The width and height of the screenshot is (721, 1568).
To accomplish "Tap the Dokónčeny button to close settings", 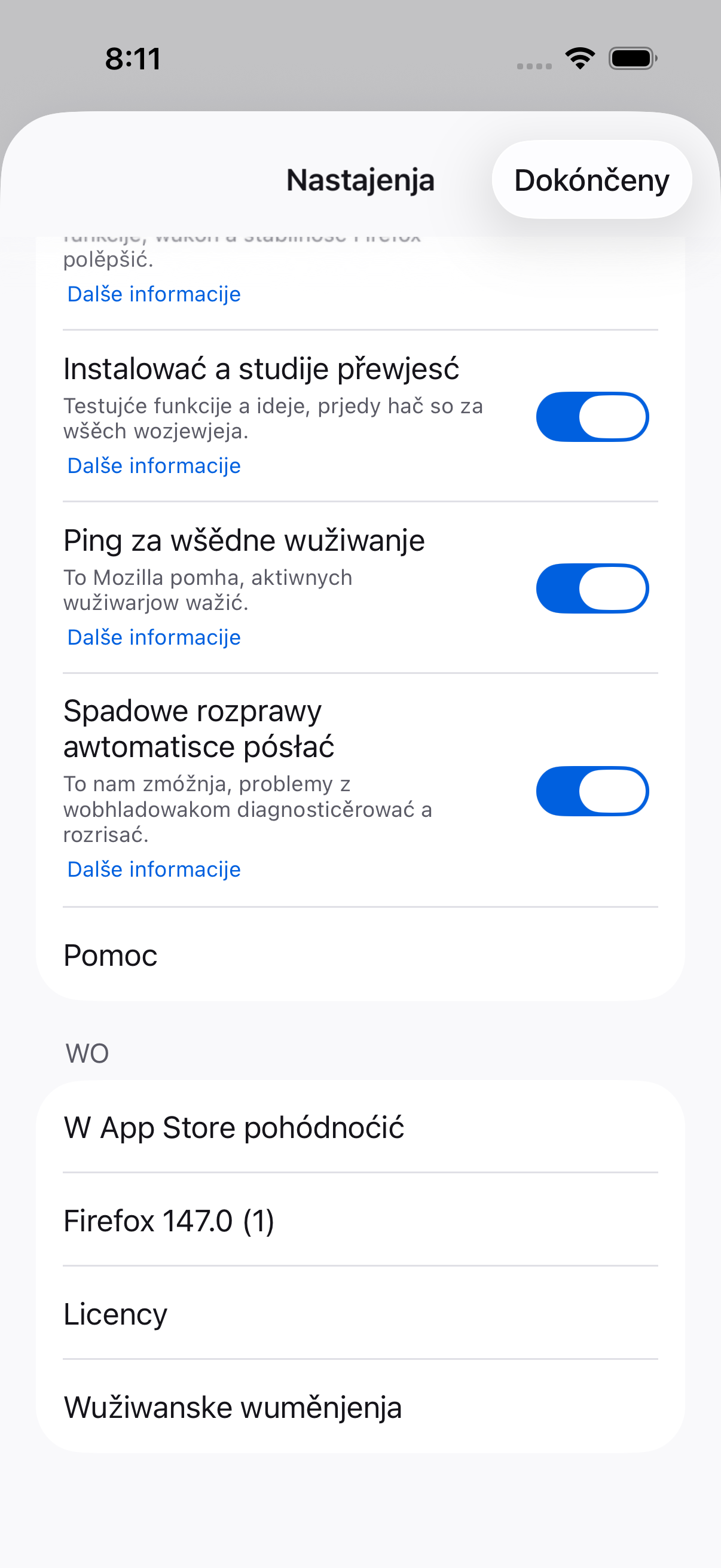I will 591,180.
